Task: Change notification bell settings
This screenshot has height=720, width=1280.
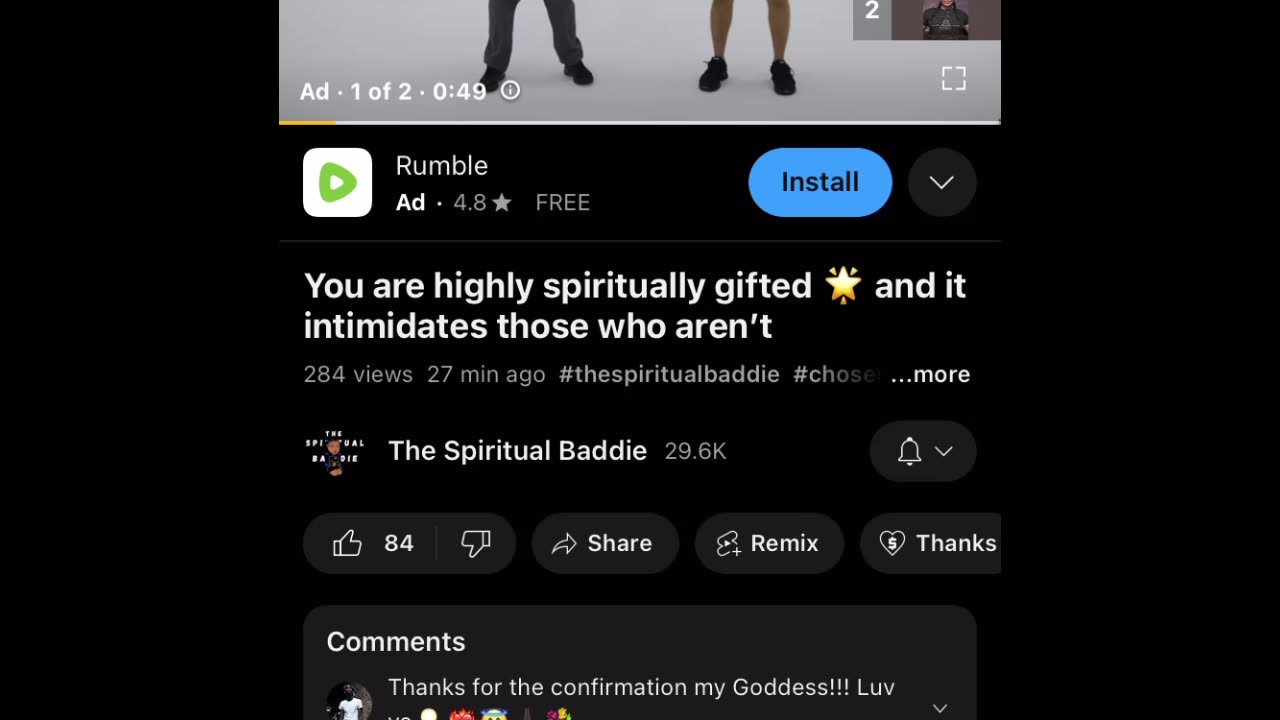Action: coord(922,451)
